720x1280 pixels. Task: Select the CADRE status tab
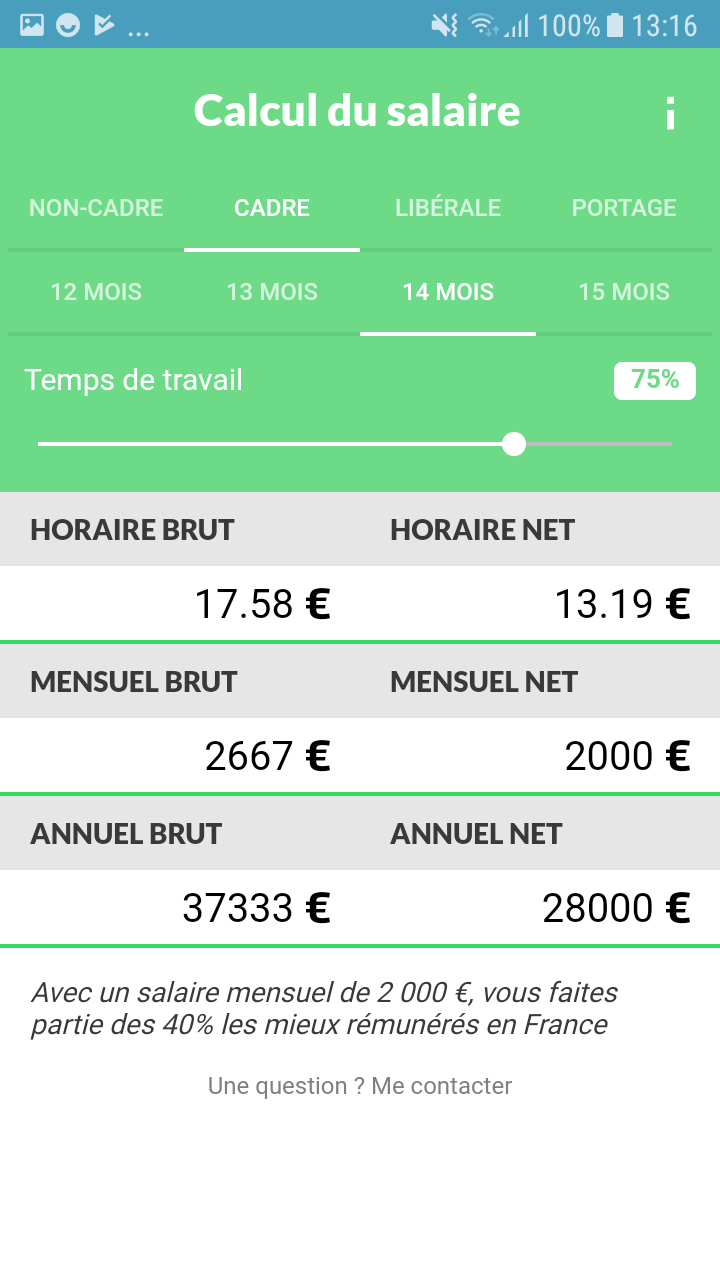coord(272,208)
